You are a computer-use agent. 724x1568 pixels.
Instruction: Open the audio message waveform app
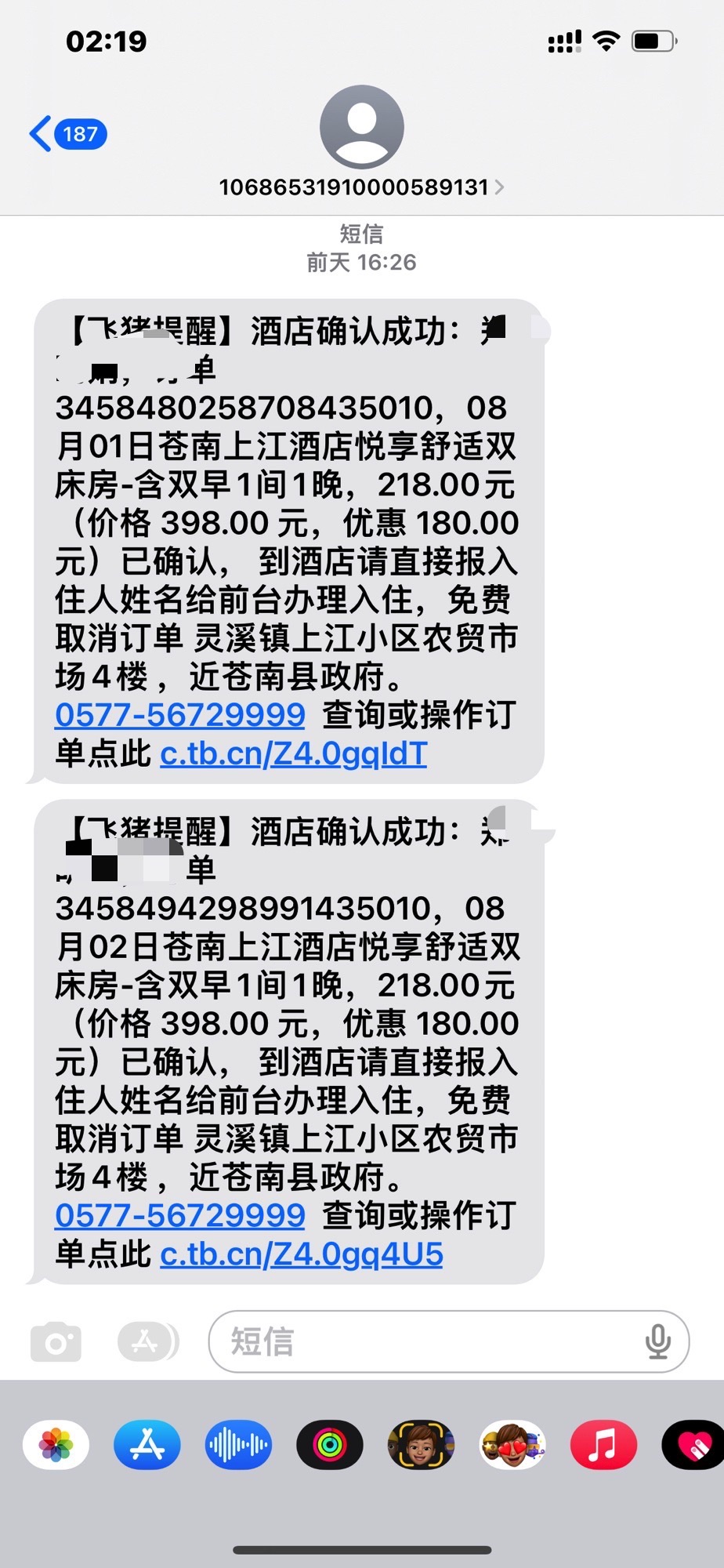point(238,1444)
